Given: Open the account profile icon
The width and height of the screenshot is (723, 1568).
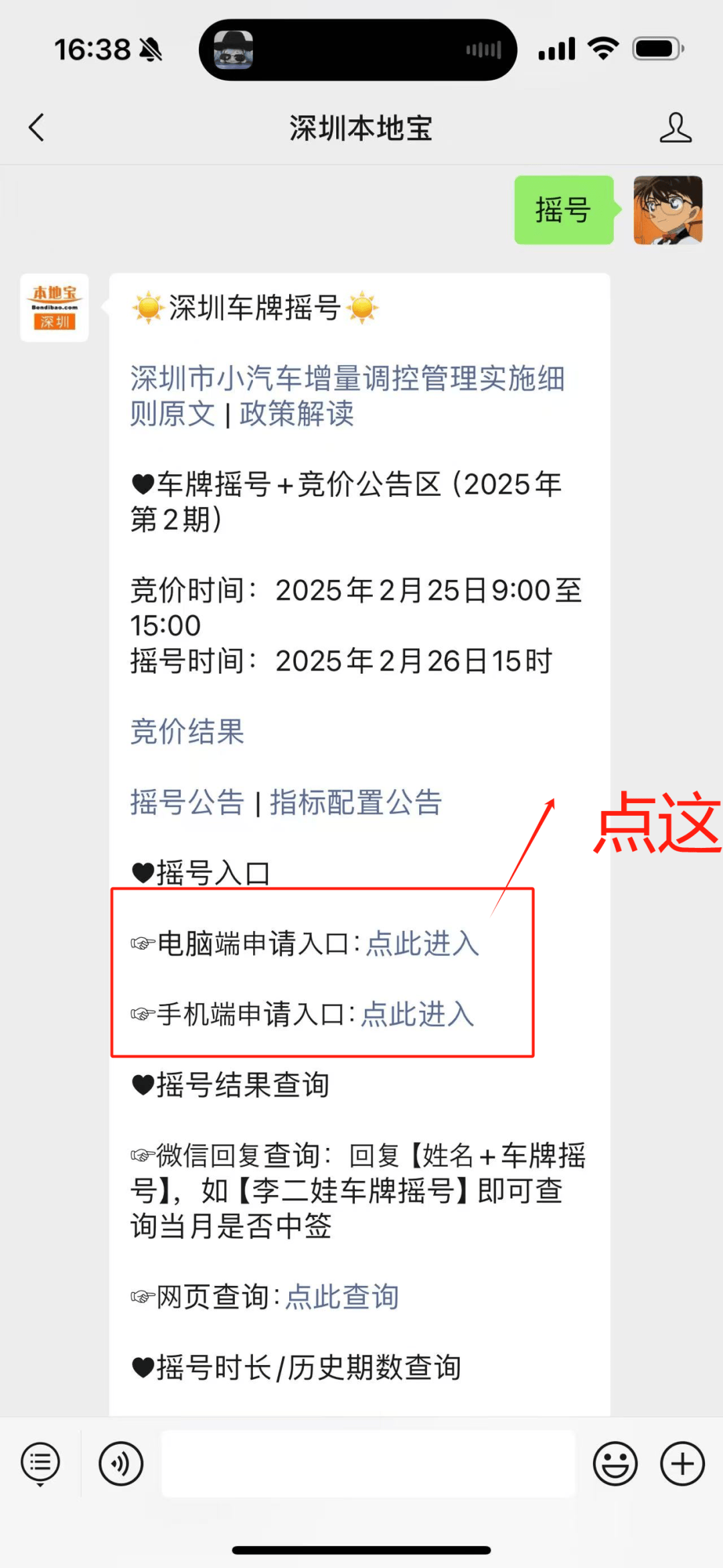Looking at the screenshot, I should click(x=675, y=127).
